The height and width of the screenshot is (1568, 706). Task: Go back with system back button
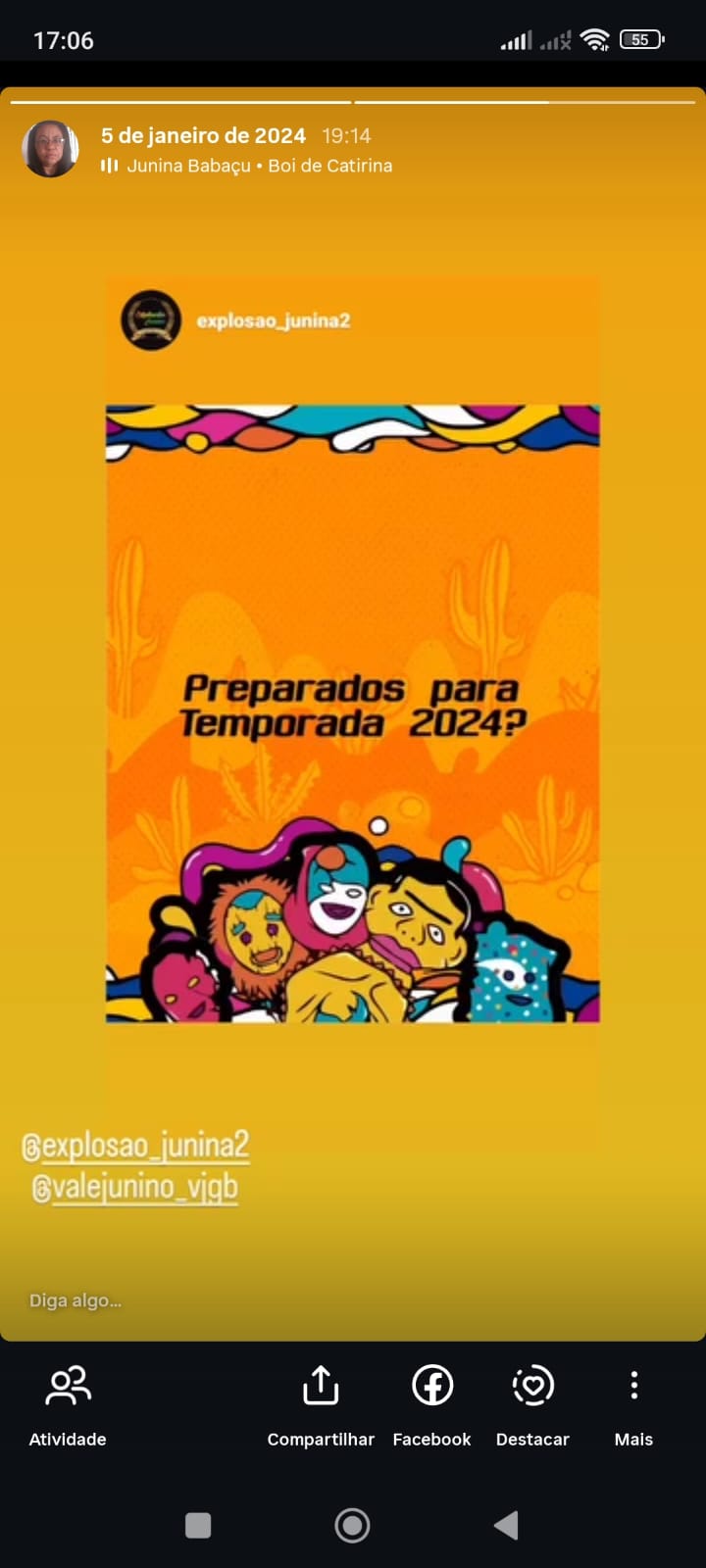(506, 1525)
